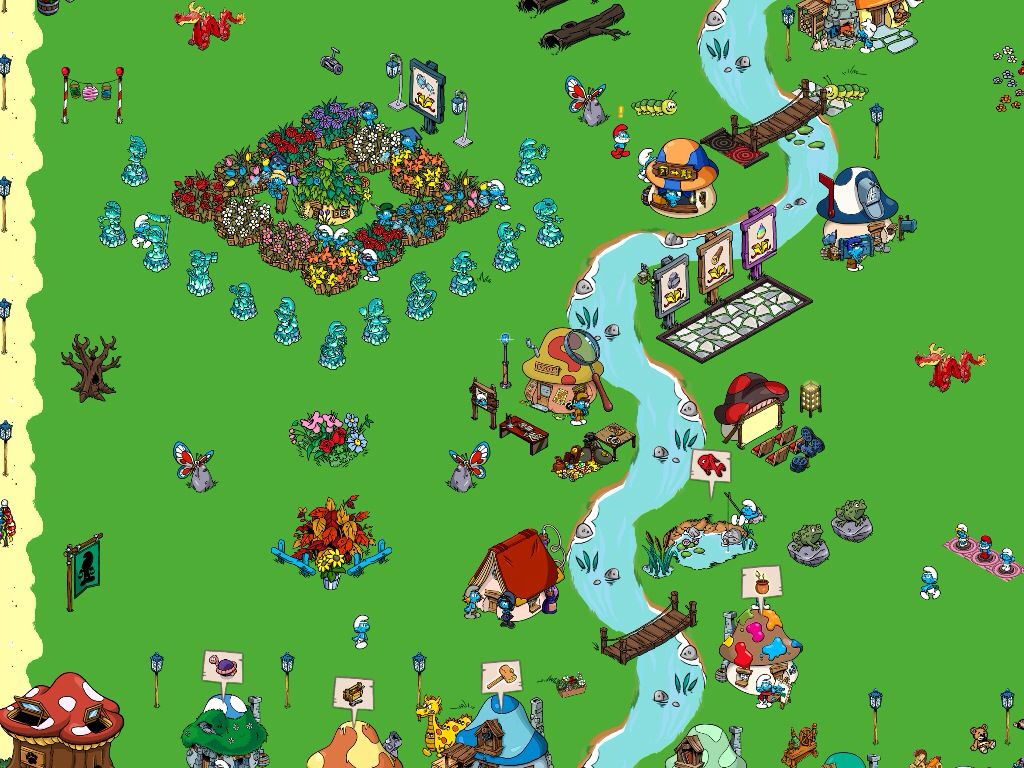Open the orange and blue arrow sign hut
This screenshot has width=1024, height=768.
678,177
